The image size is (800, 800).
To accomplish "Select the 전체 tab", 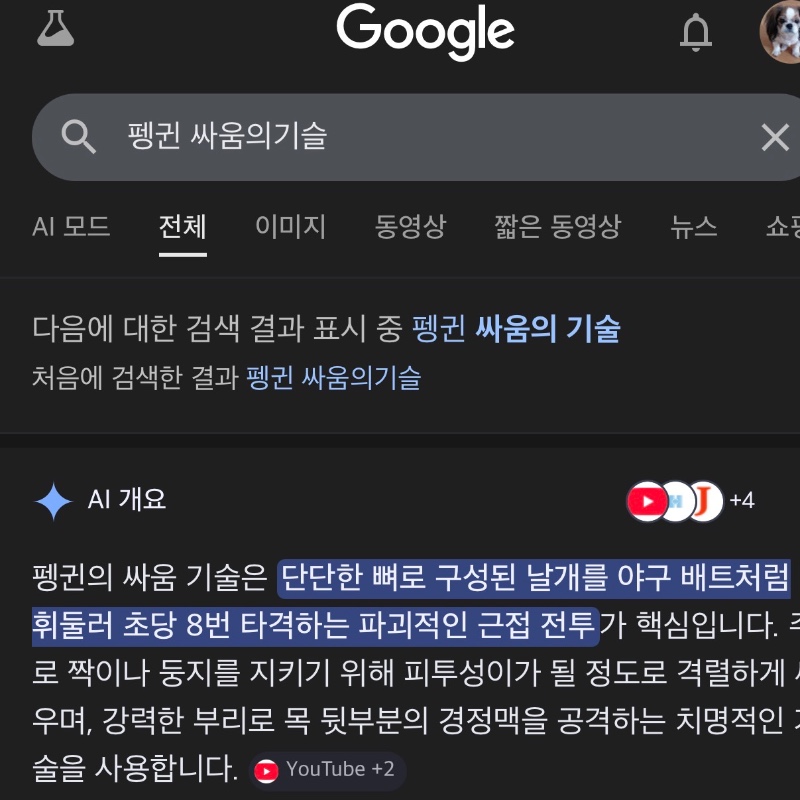I will pos(182,226).
